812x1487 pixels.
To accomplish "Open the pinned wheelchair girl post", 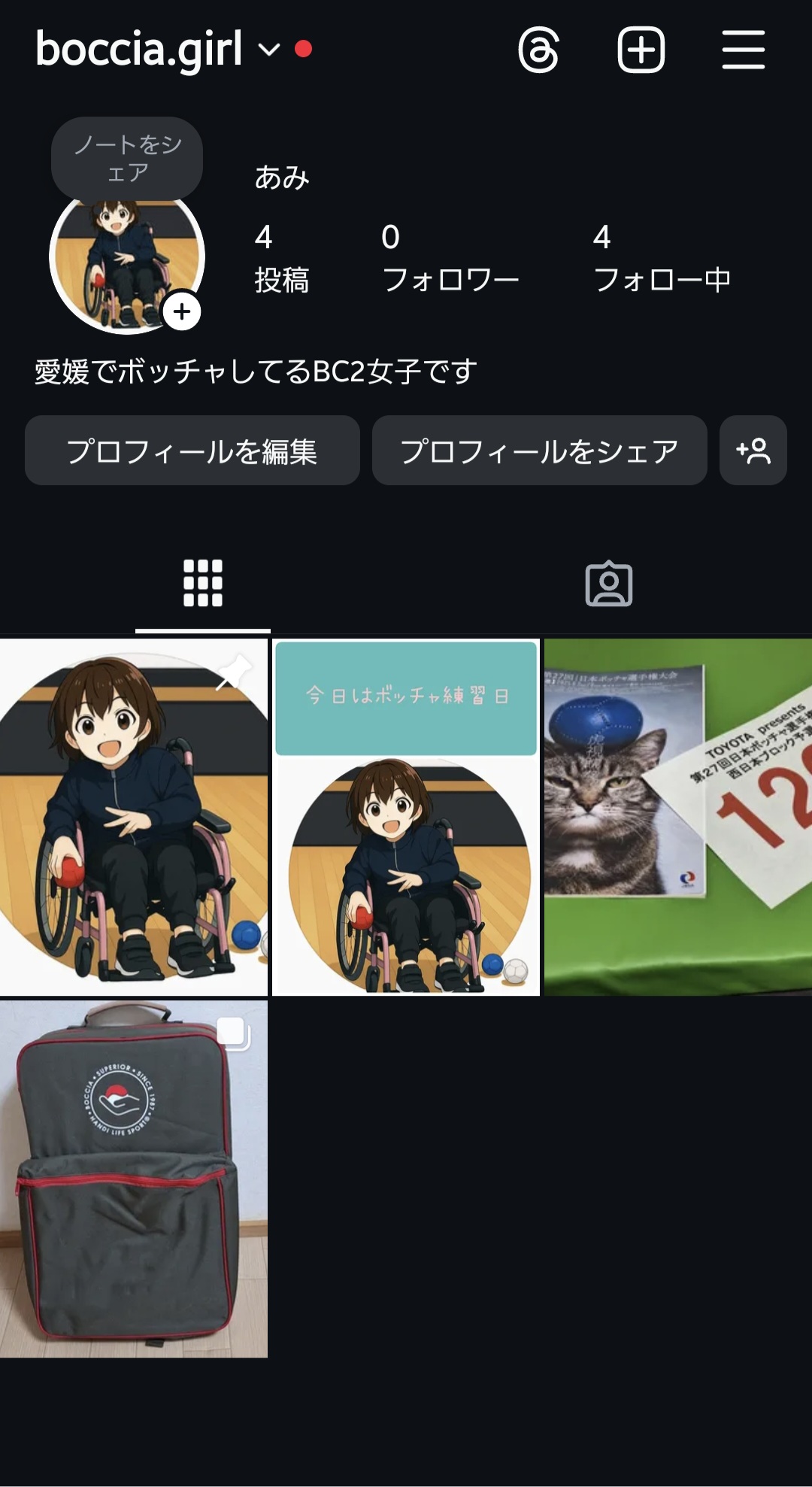I will pos(134,818).
